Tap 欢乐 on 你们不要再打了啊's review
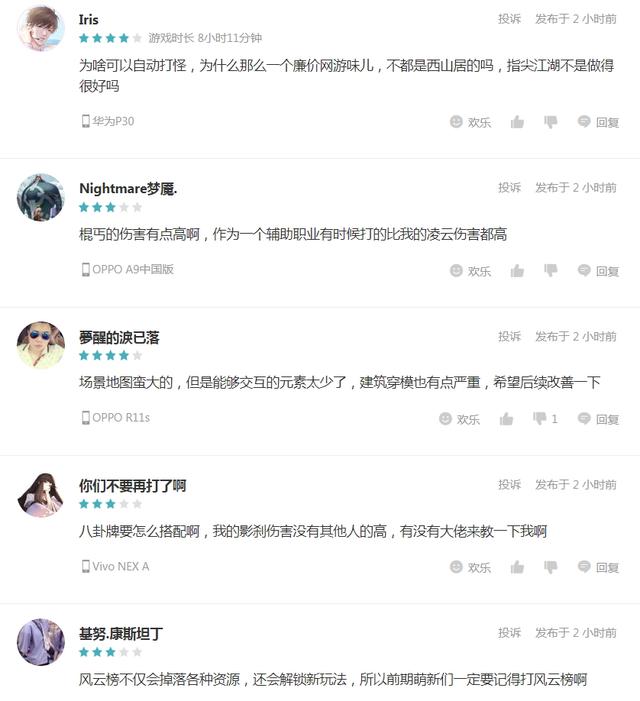The height and width of the screenshot is (701, 640). coord(470,567)
